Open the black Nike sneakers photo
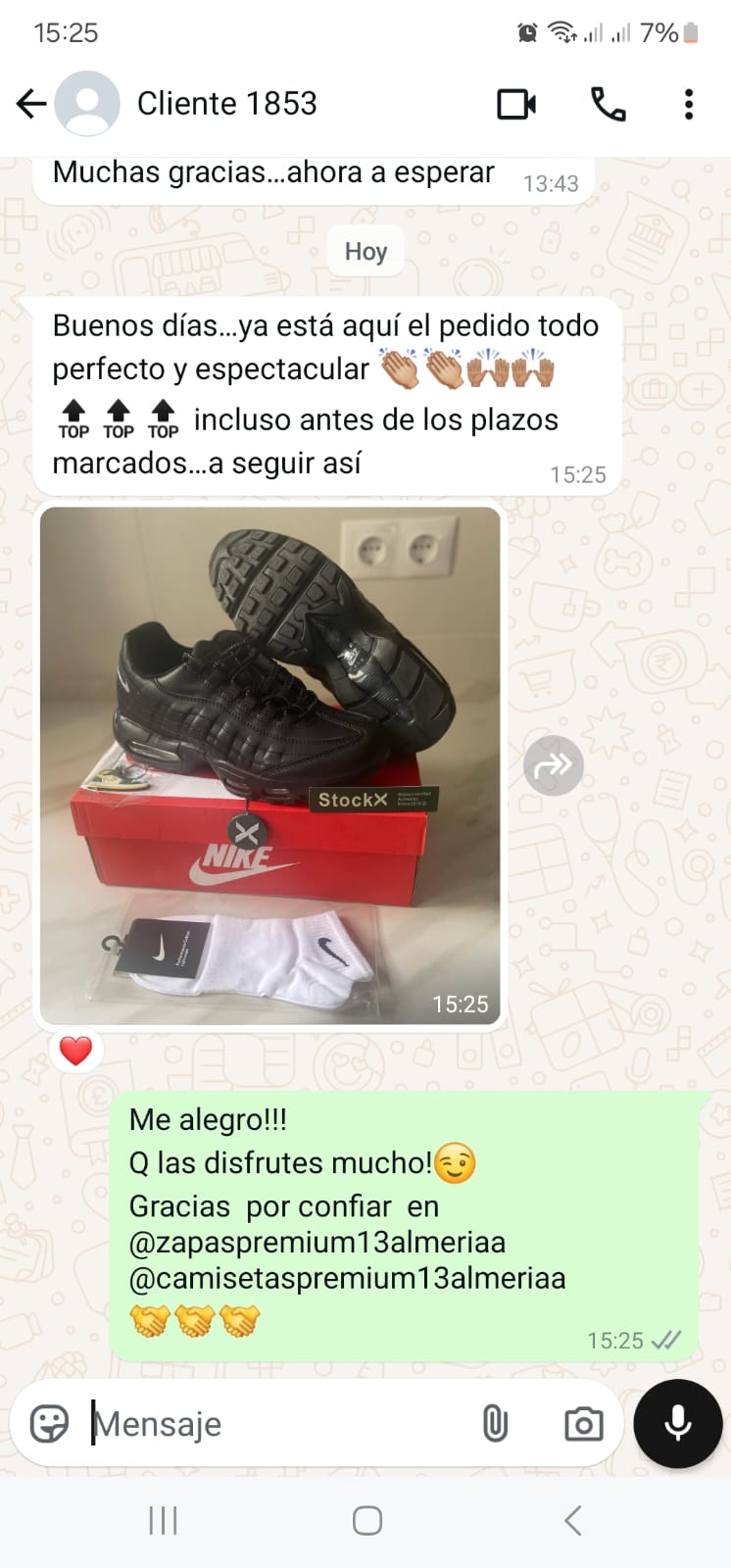 (x=270, y=764)
